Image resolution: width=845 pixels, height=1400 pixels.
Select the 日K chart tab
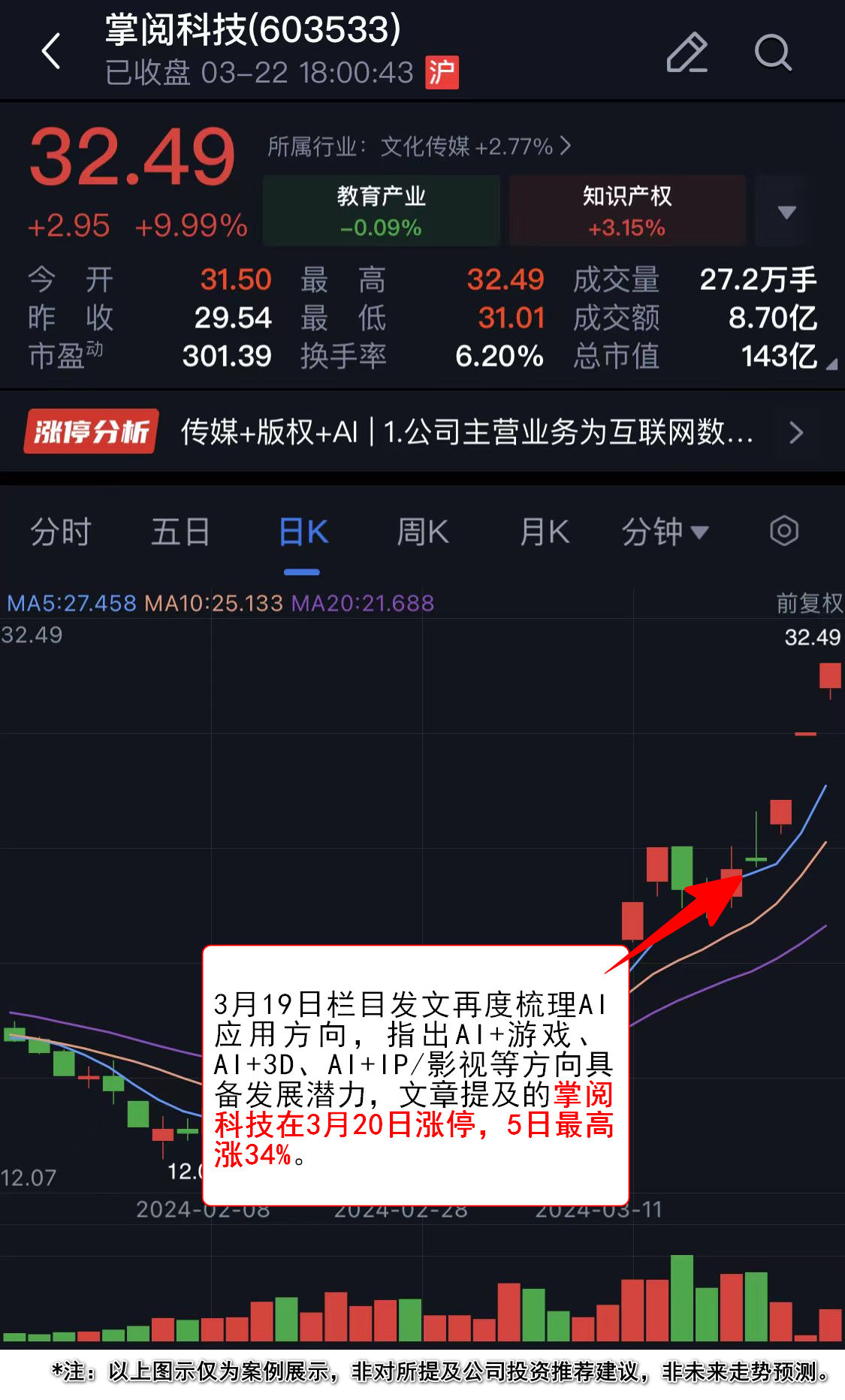[303, 533]
